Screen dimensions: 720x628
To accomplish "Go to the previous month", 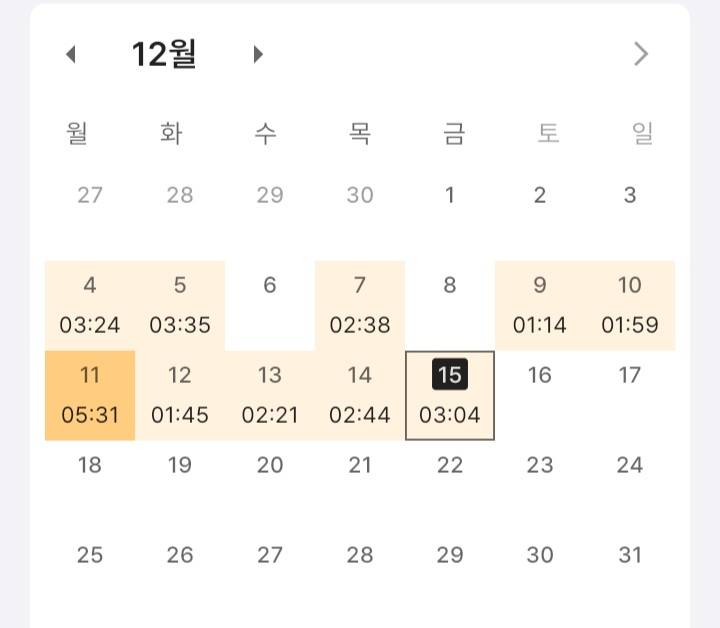I will pyautogui.click(x=71, y=54).
